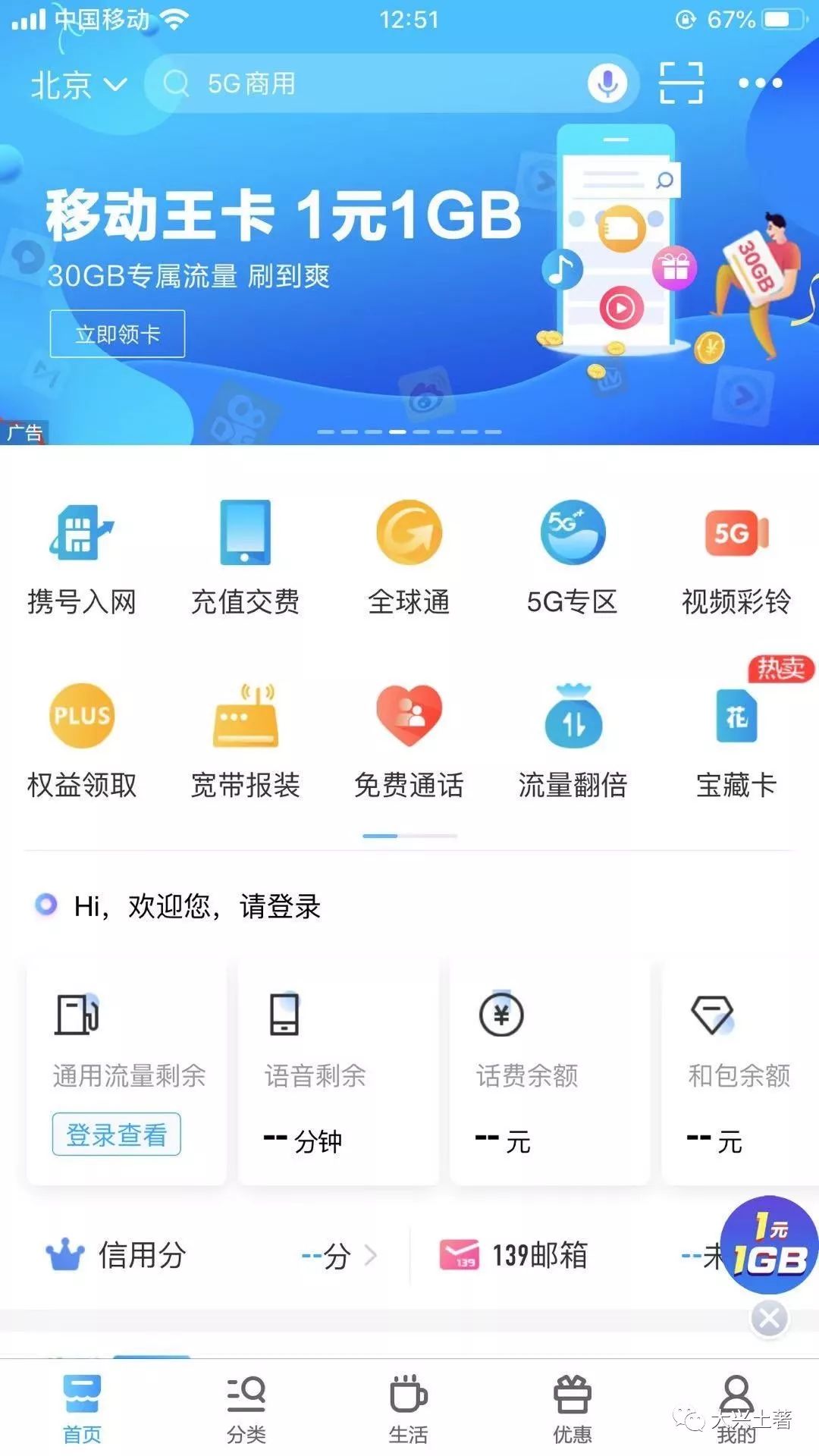Tap the 立即领卡 banner button
This screenshot has height=1456, width=819.
[x=118, y=334]
